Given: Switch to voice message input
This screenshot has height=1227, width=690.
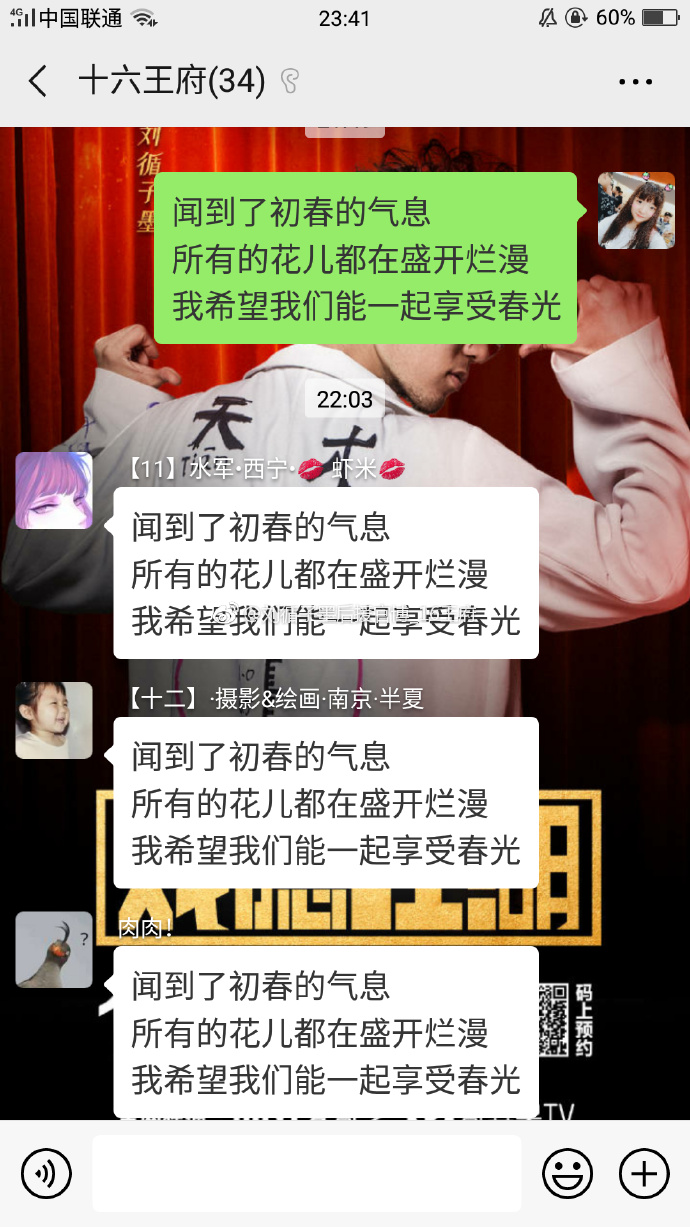Looking at the screenshot, I should coord(46,1172).
